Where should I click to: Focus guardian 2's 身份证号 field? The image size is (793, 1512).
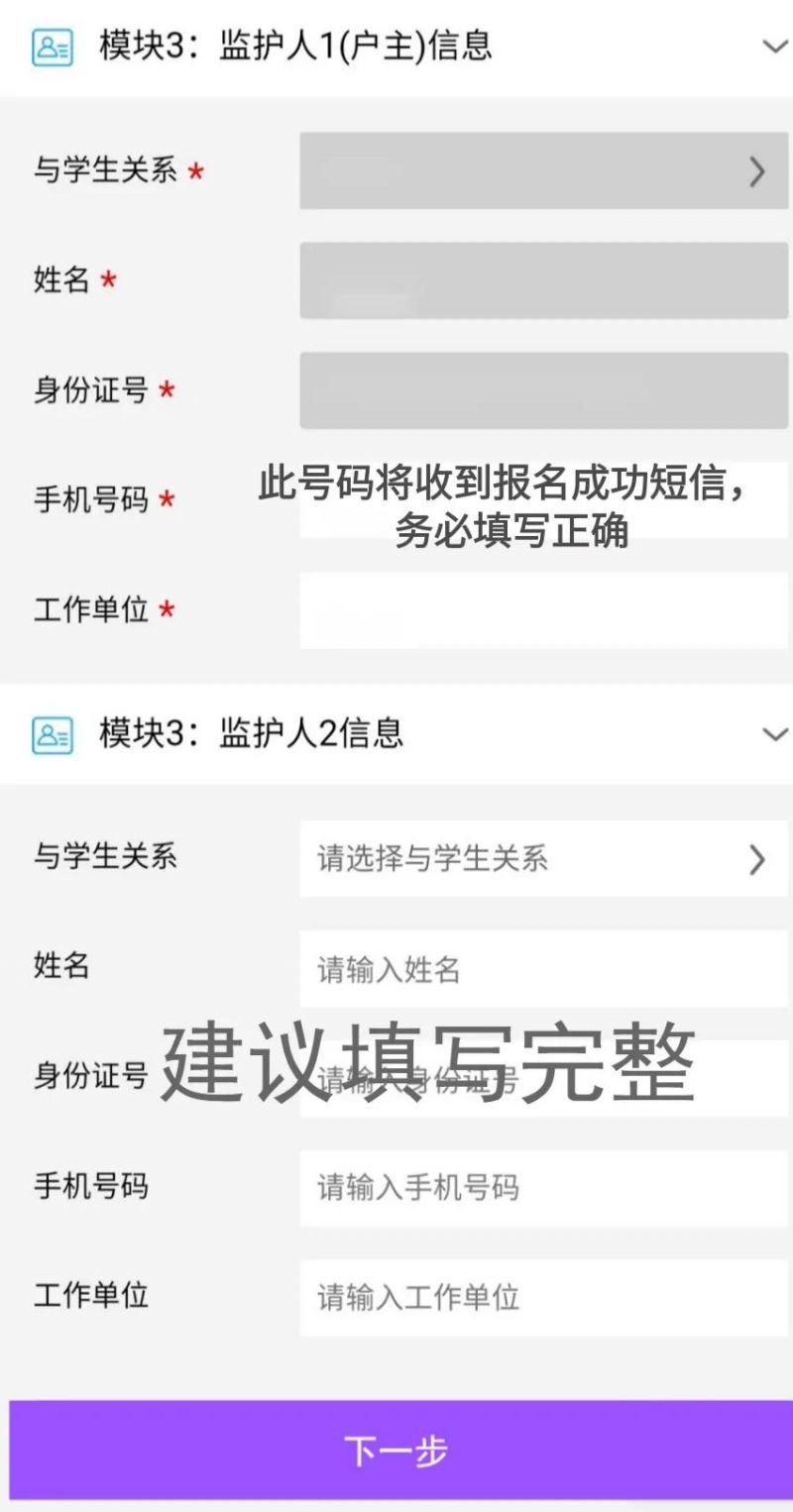543,1078
